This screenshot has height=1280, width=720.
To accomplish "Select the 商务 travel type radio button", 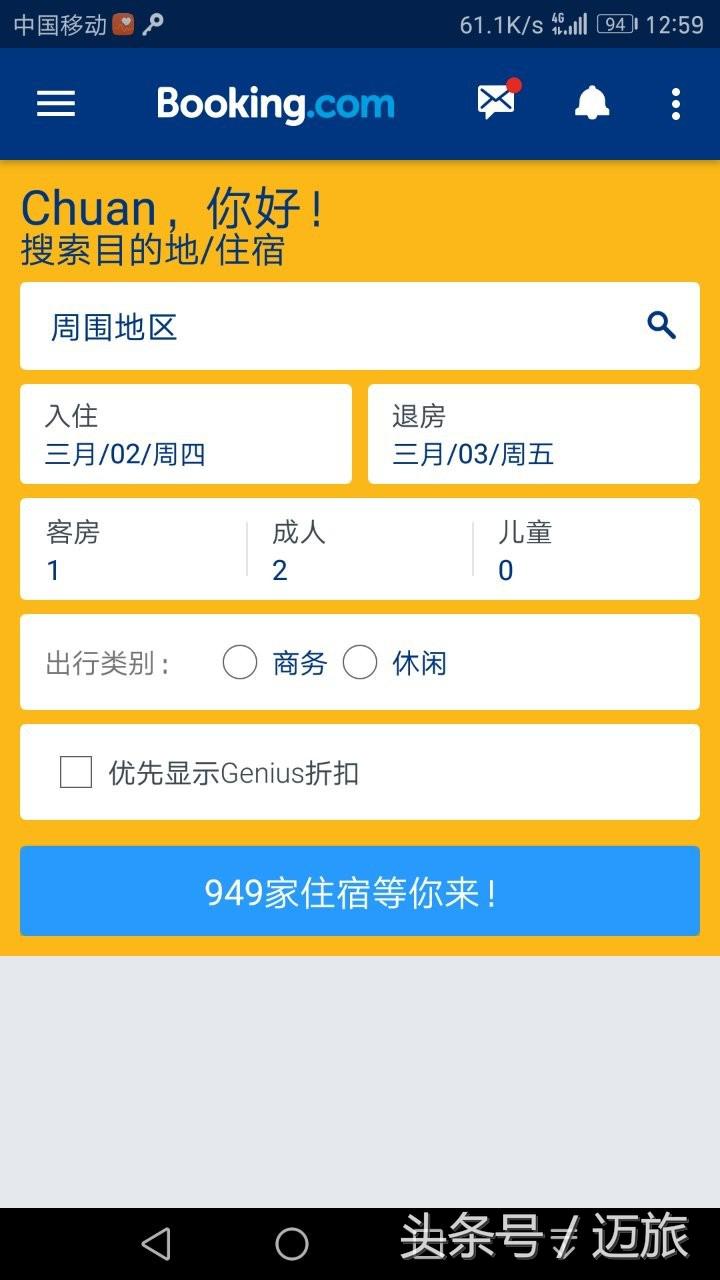I will tap(240, 662).
